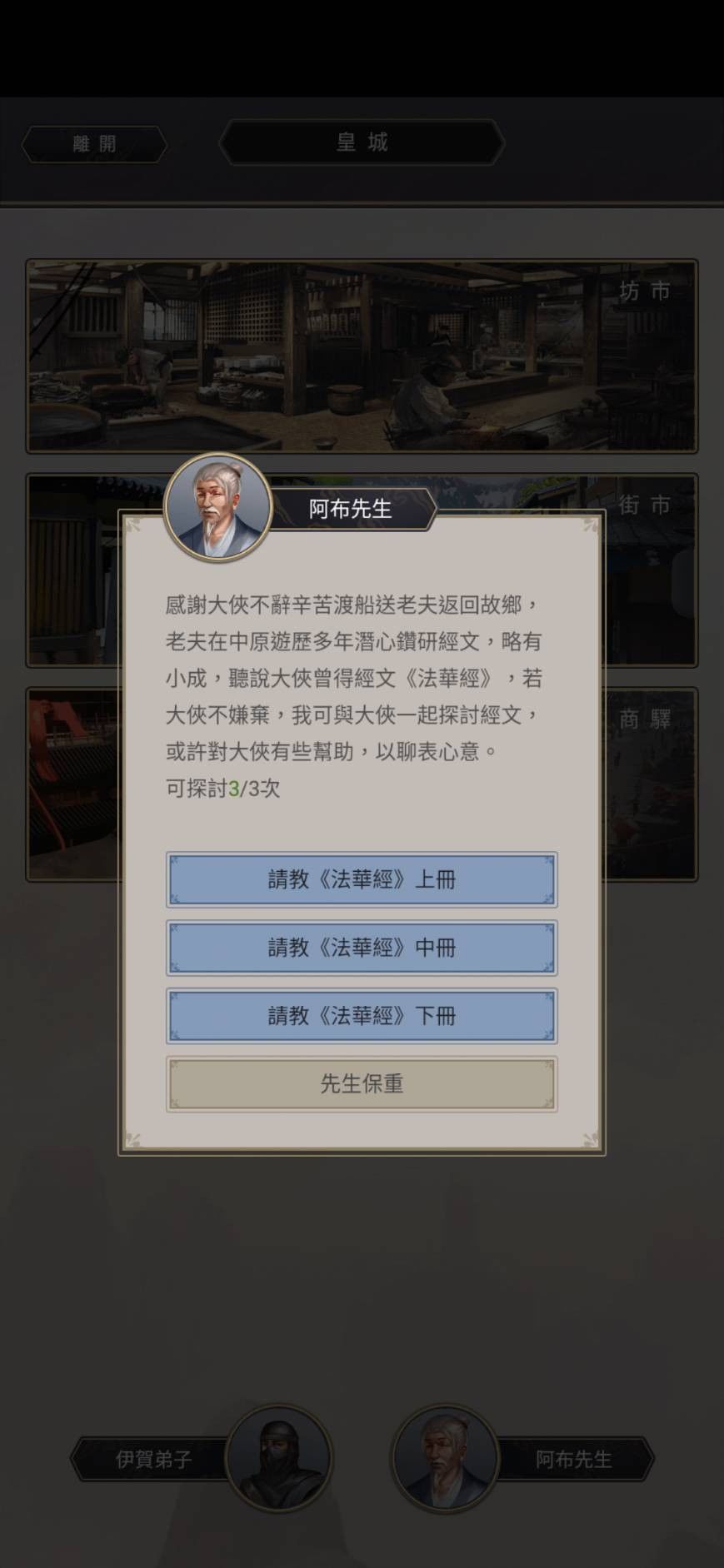Open the 阿布先生 portrait icon above the dialog
The width and height of the screenshot is (724, 1568).
(x=218, y=506)
